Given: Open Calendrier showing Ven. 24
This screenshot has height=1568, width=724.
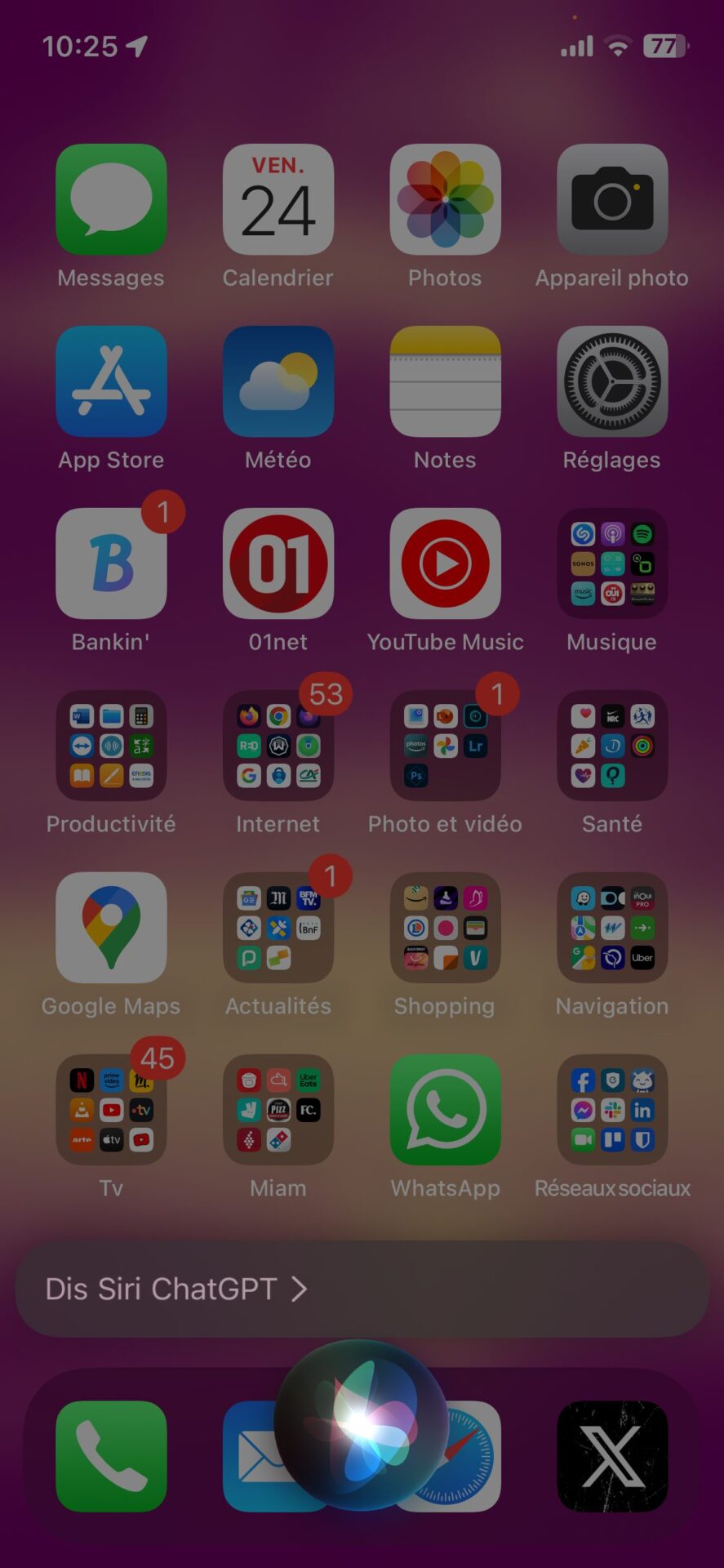Looking at the screenshot, I should click(x=278, y=199).
